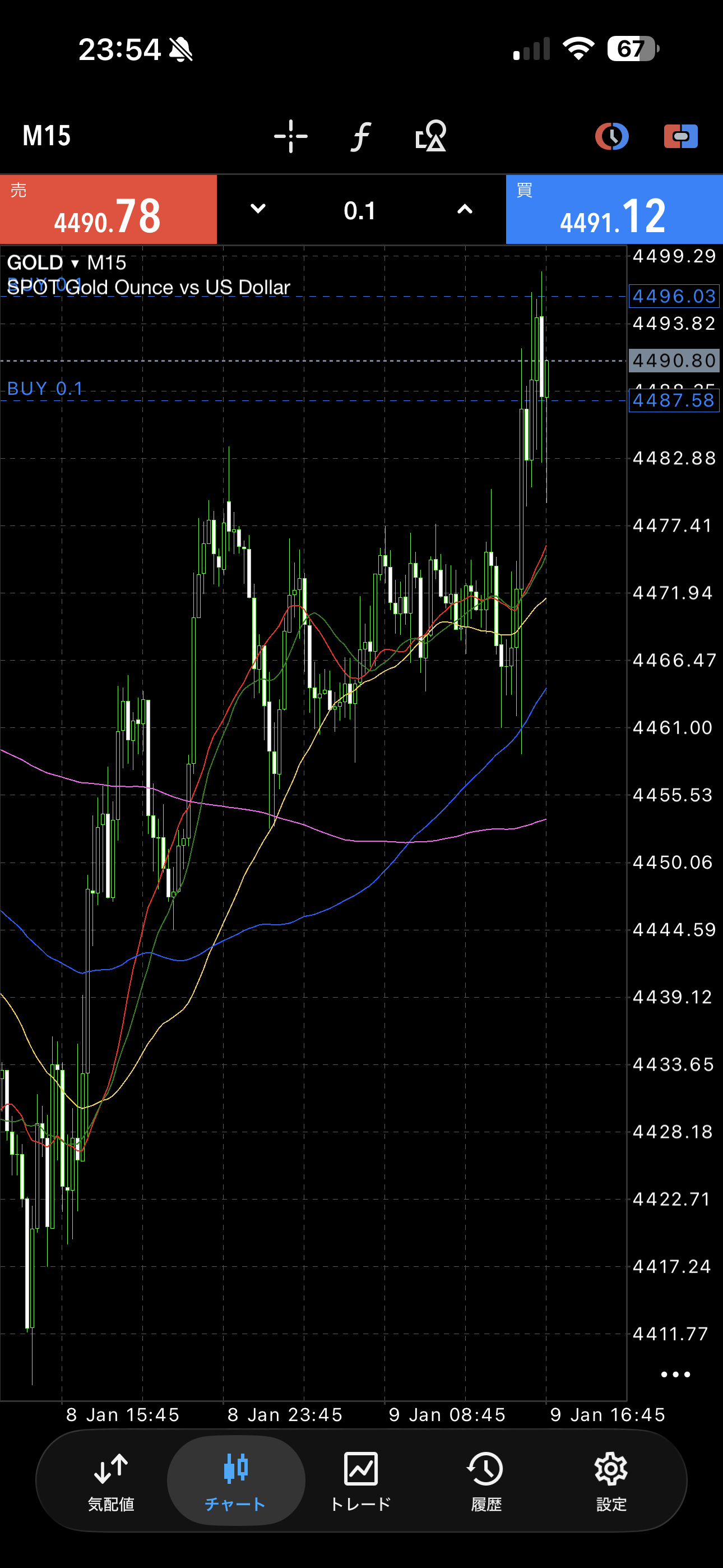Enable the crosshair tool
Image resolution: width=723 pixels, height=1568 pixels.
(x=290, y=136)
